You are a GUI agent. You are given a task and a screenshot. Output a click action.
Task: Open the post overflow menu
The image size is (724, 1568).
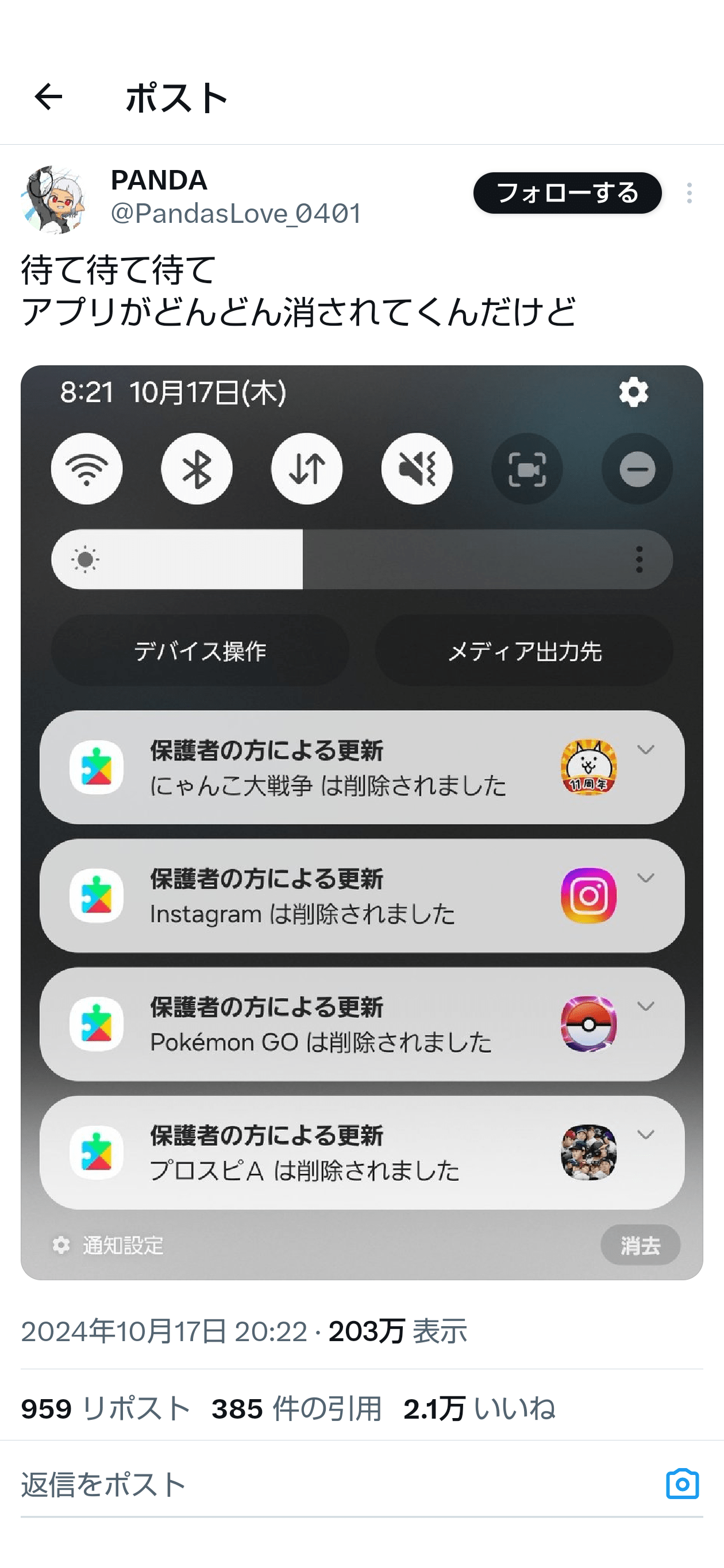pyautogui.click(x=689, y=193)
